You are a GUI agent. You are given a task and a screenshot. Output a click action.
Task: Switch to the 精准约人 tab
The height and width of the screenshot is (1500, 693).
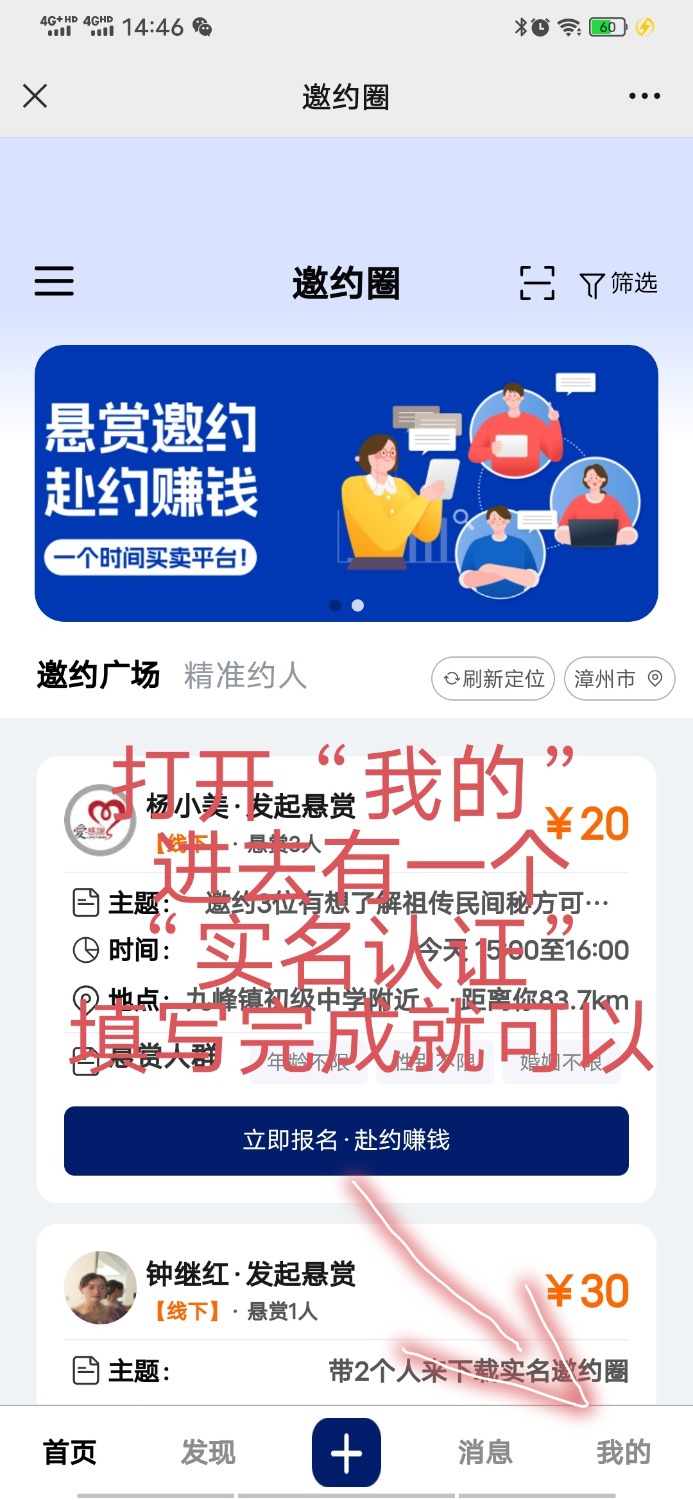point(245,676)
